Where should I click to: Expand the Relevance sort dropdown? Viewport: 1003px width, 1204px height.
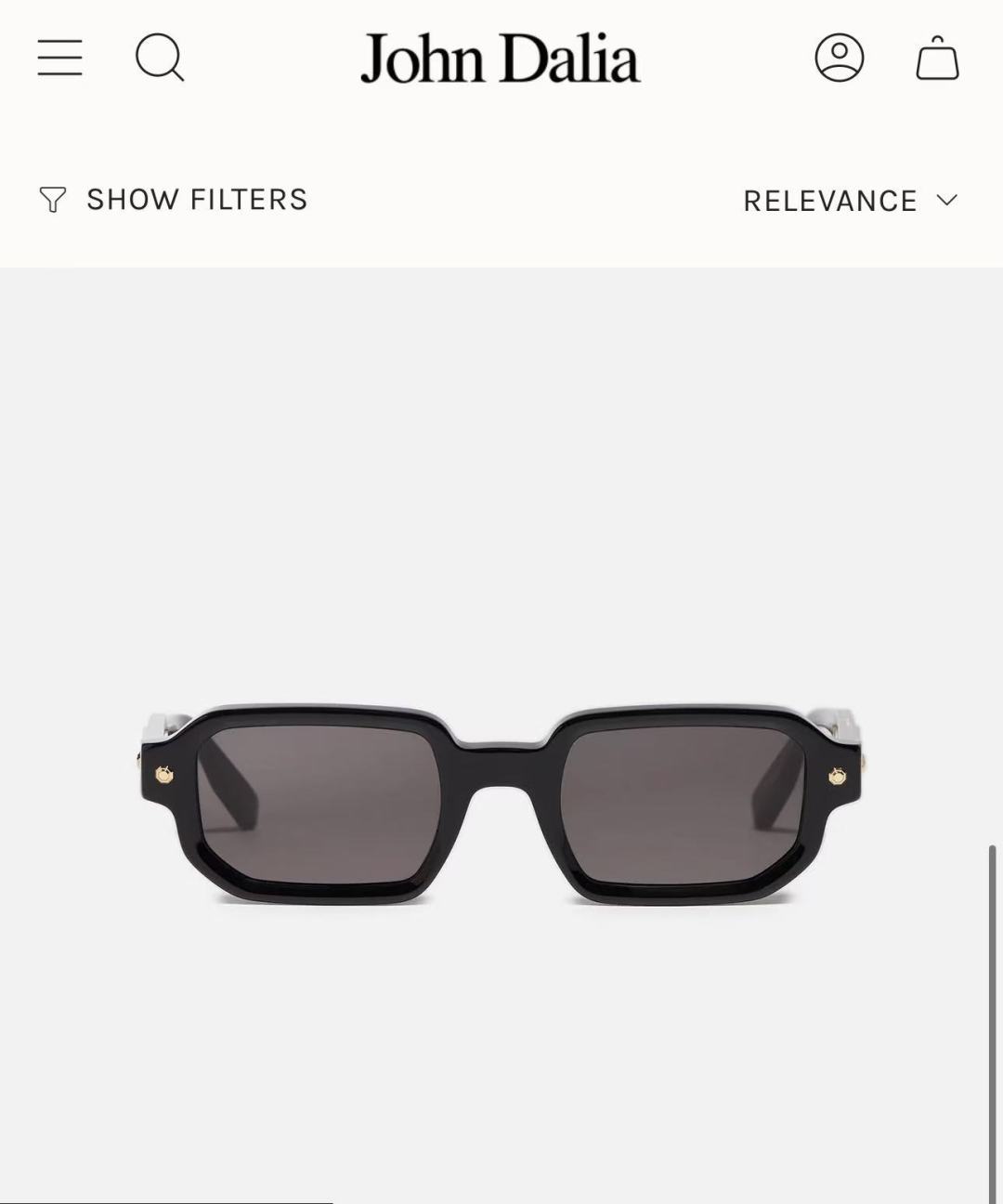pyautogui.click(x=849, y=201)
